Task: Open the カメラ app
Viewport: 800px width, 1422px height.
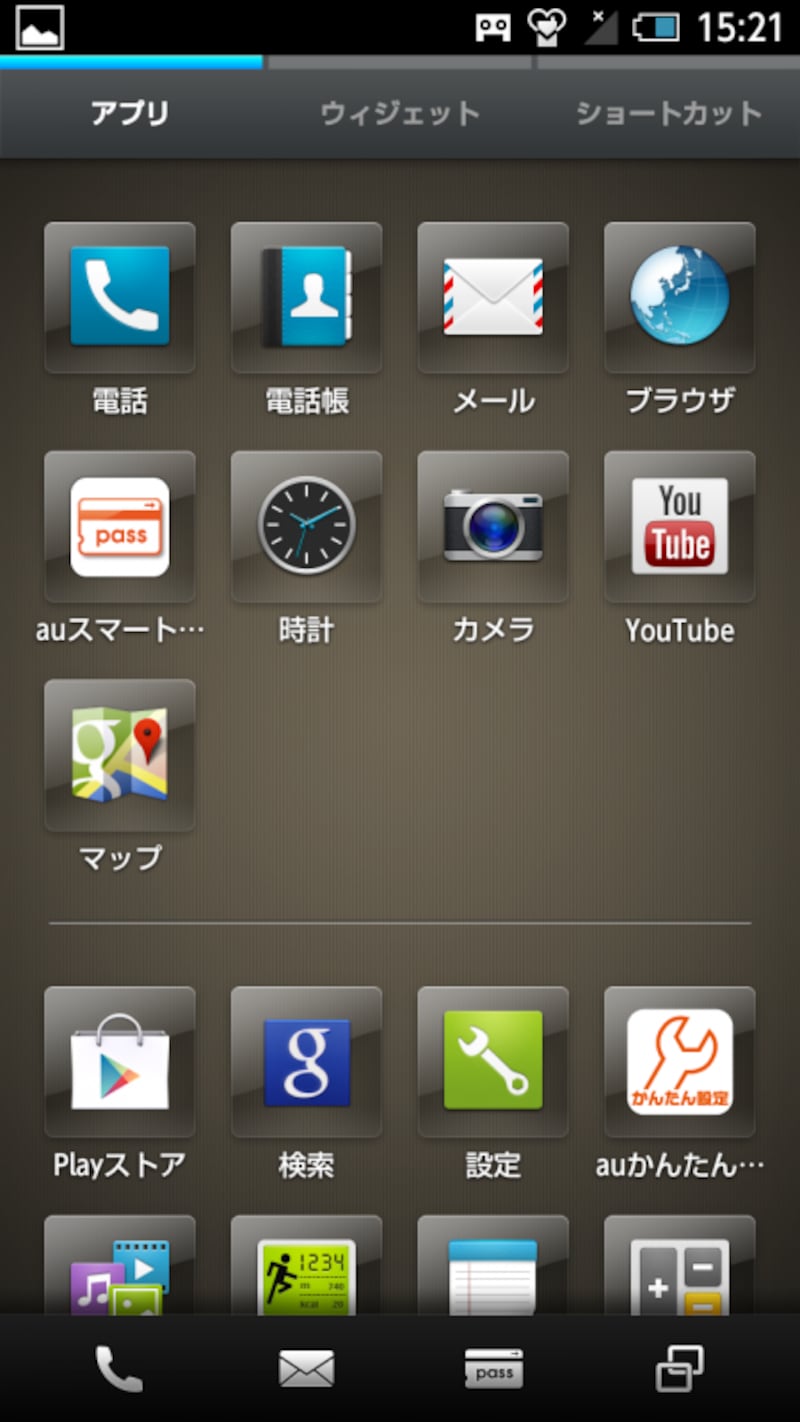Action: (493, 526)
